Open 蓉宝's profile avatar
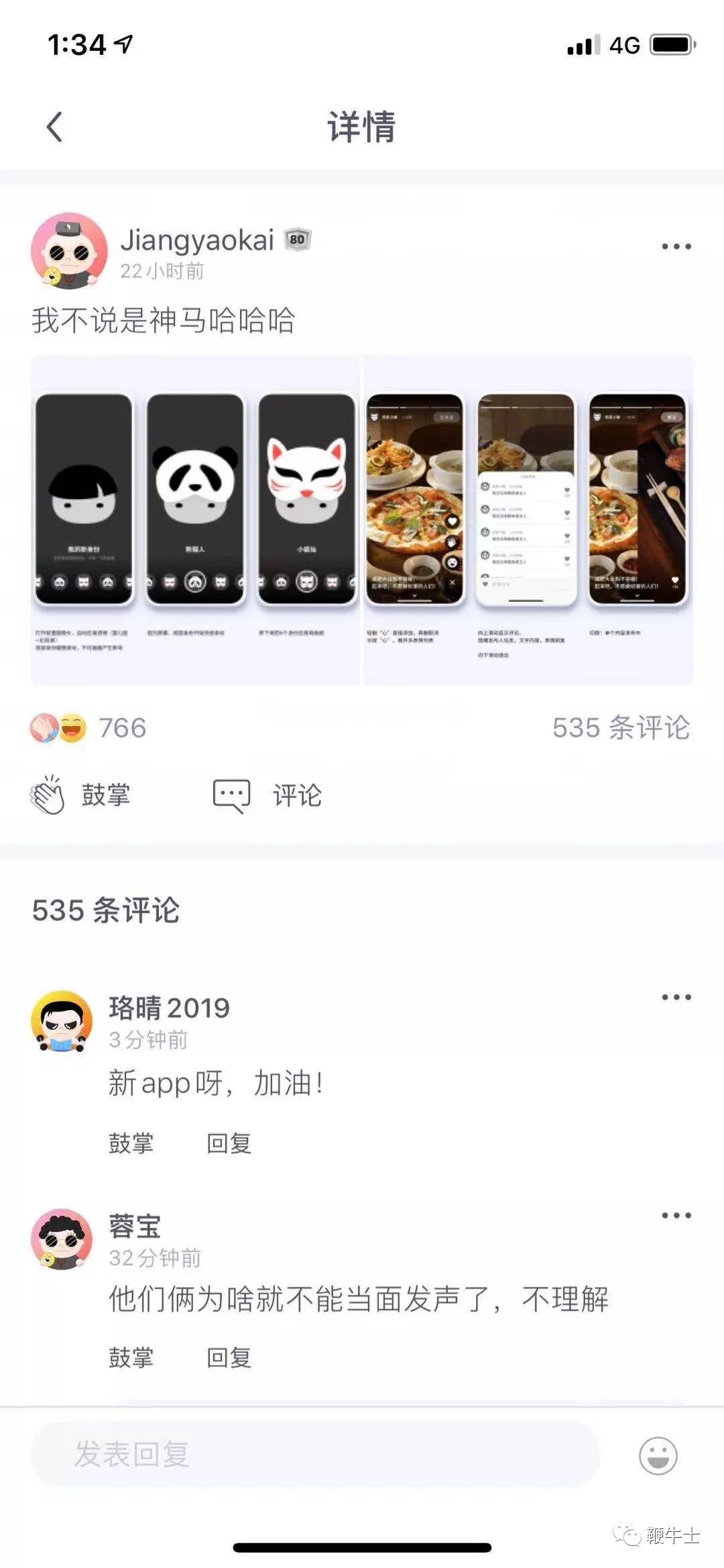This screenshot has width=724, height=1568. [62, 1240]
